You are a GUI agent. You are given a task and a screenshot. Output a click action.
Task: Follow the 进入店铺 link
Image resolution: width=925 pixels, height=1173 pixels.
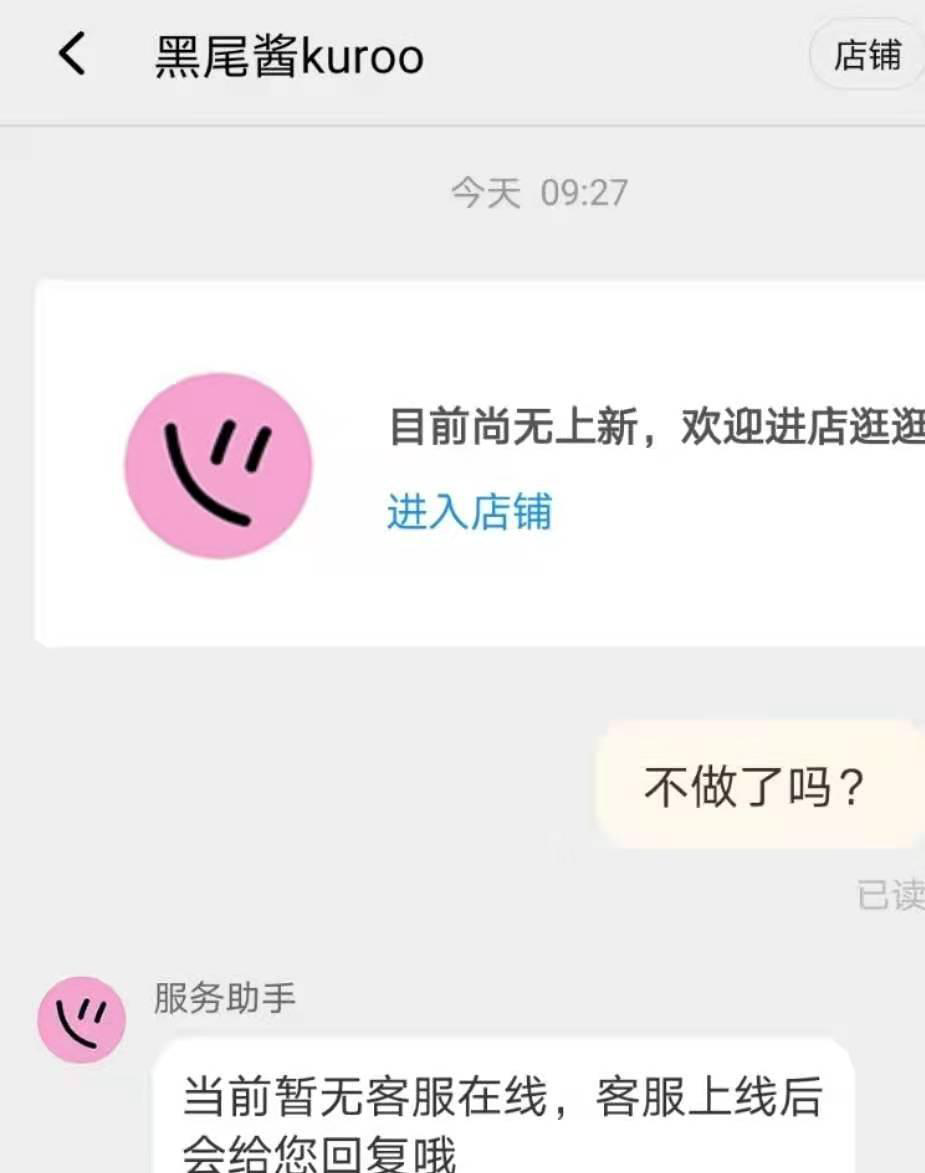469,512
